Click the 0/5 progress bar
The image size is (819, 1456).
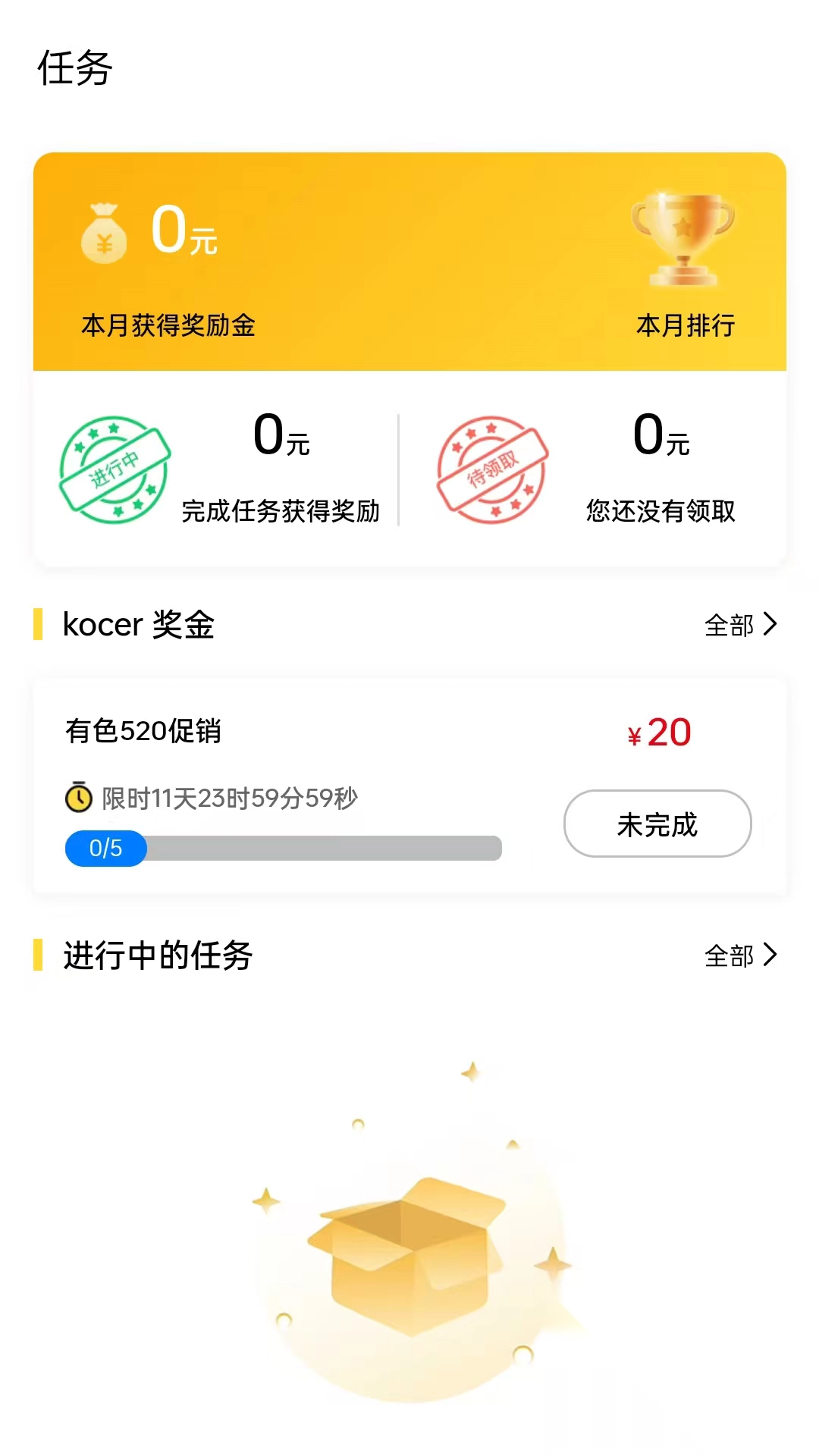click(x=284, y=849)
